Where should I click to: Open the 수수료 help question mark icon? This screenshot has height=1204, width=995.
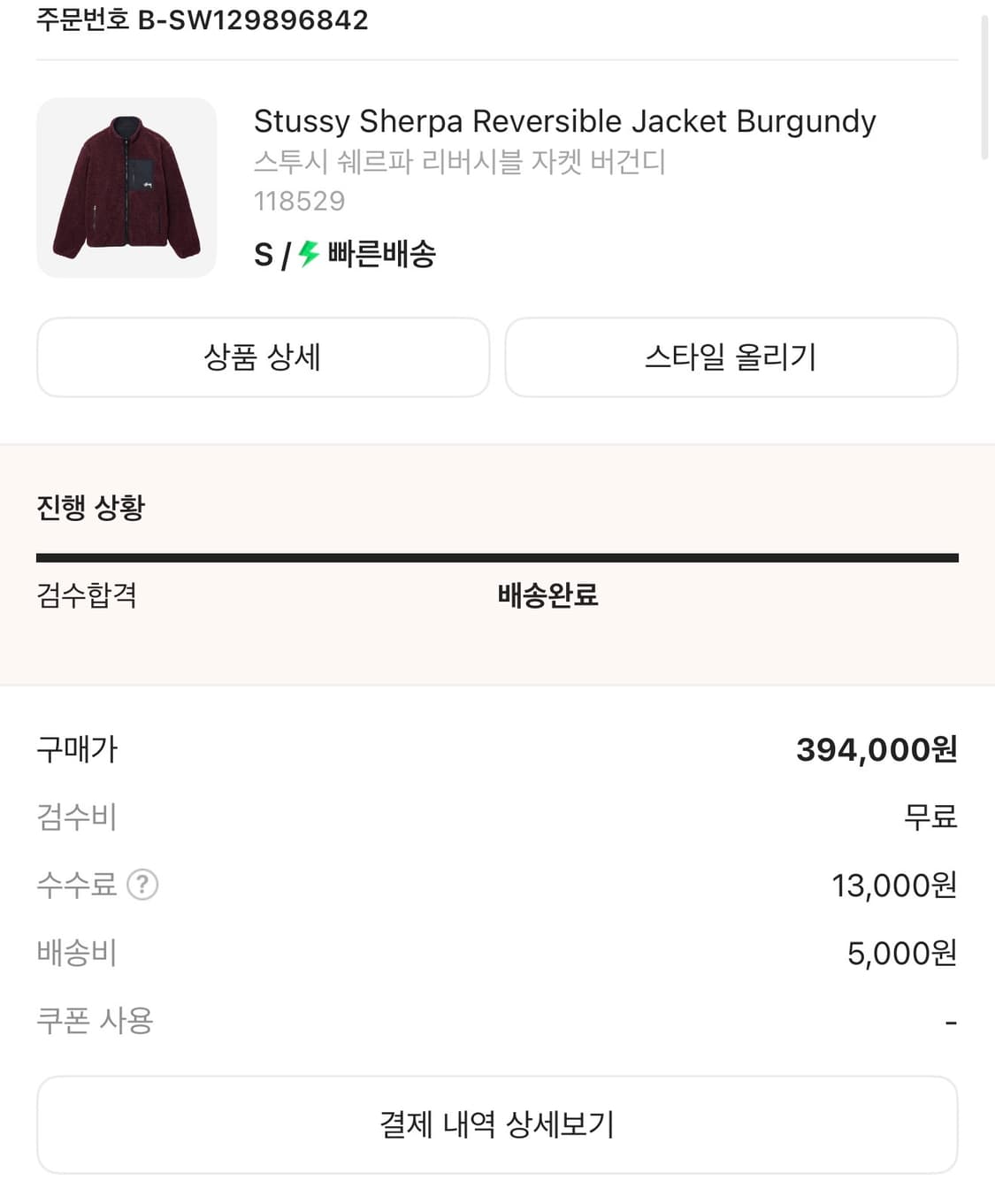pyautogui.click(x=144, y=885)
